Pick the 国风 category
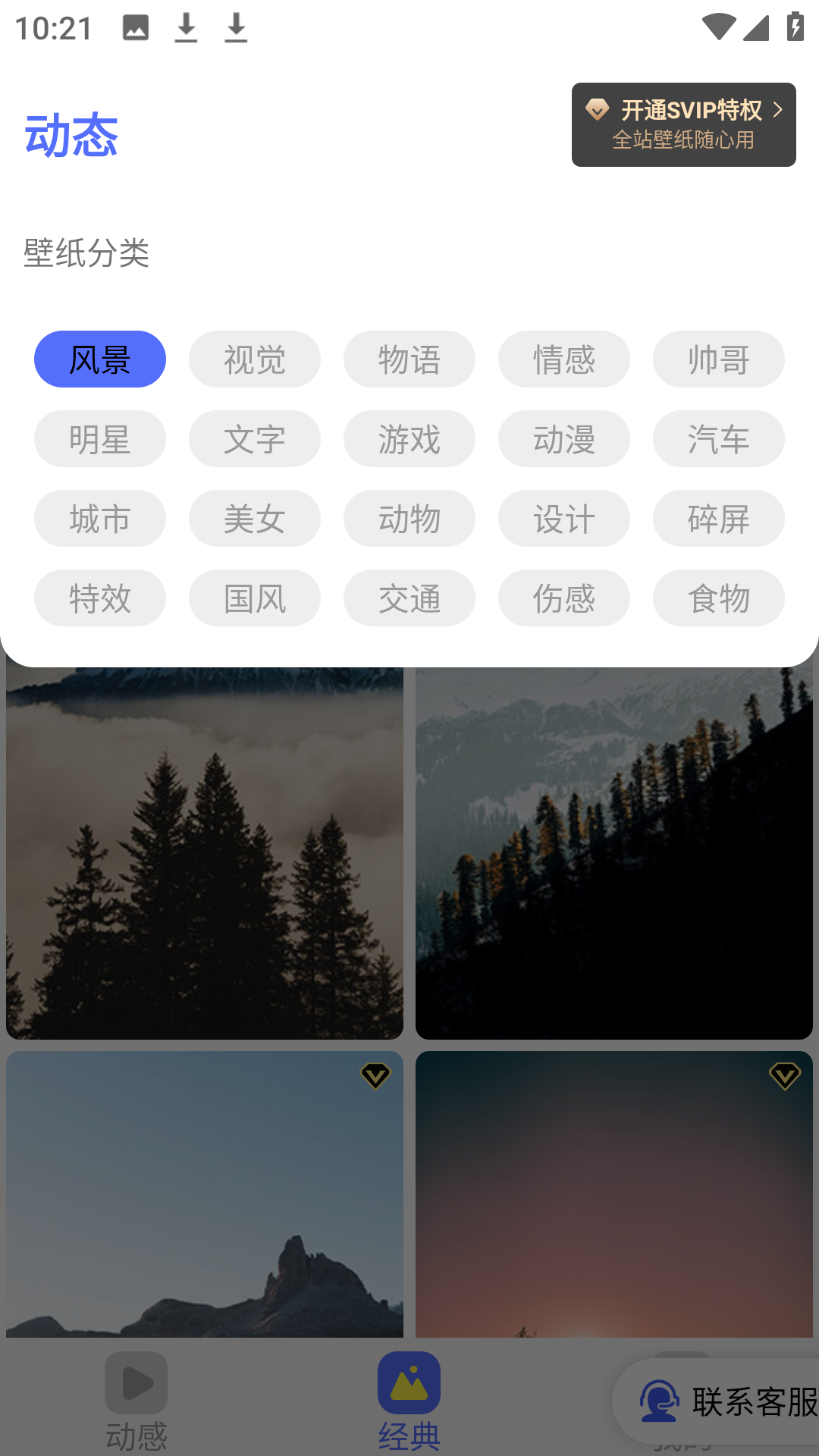Screen dimensions: 819x1456 point(255,598)
